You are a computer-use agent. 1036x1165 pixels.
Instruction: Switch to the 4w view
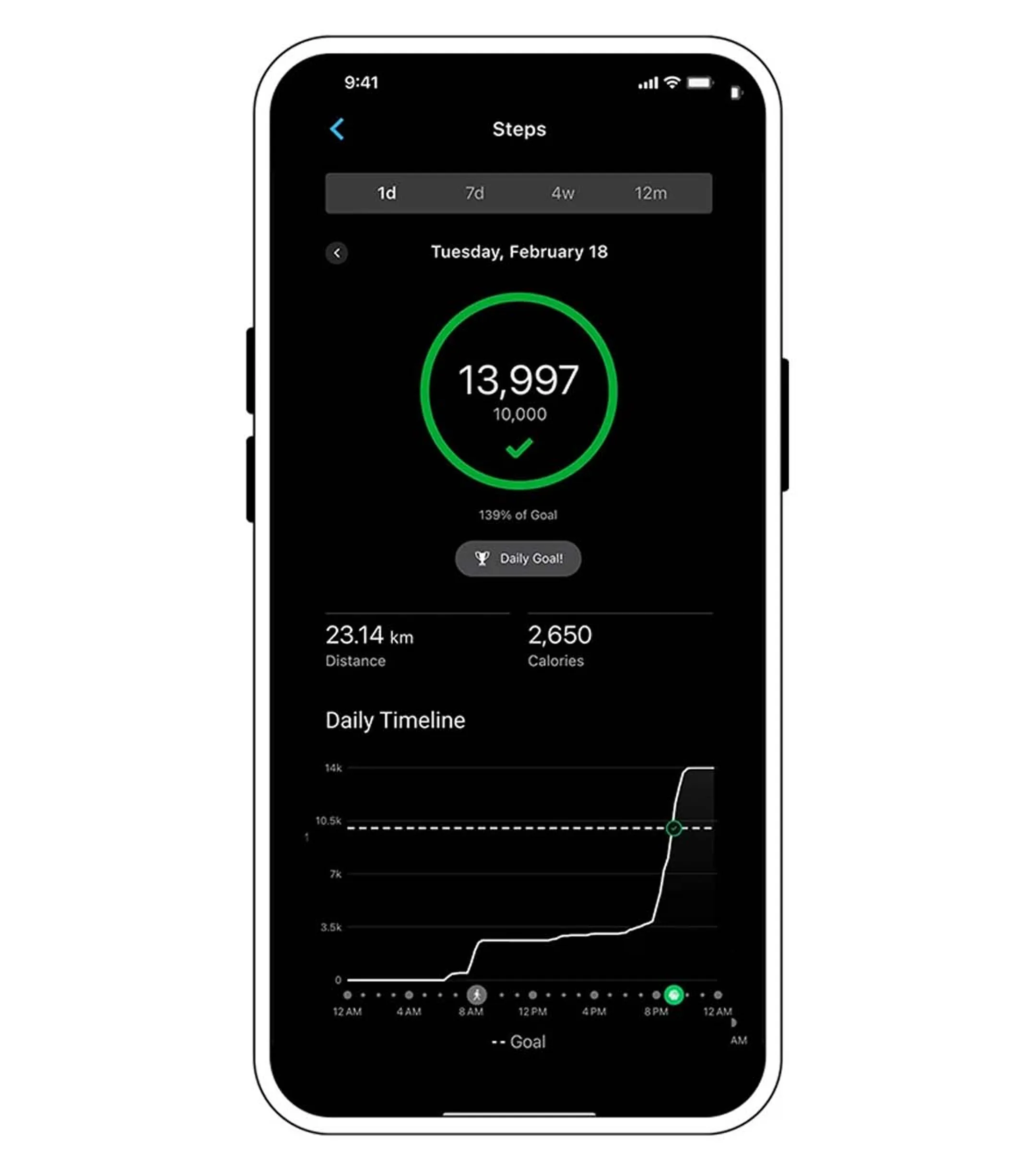(562, 193)
